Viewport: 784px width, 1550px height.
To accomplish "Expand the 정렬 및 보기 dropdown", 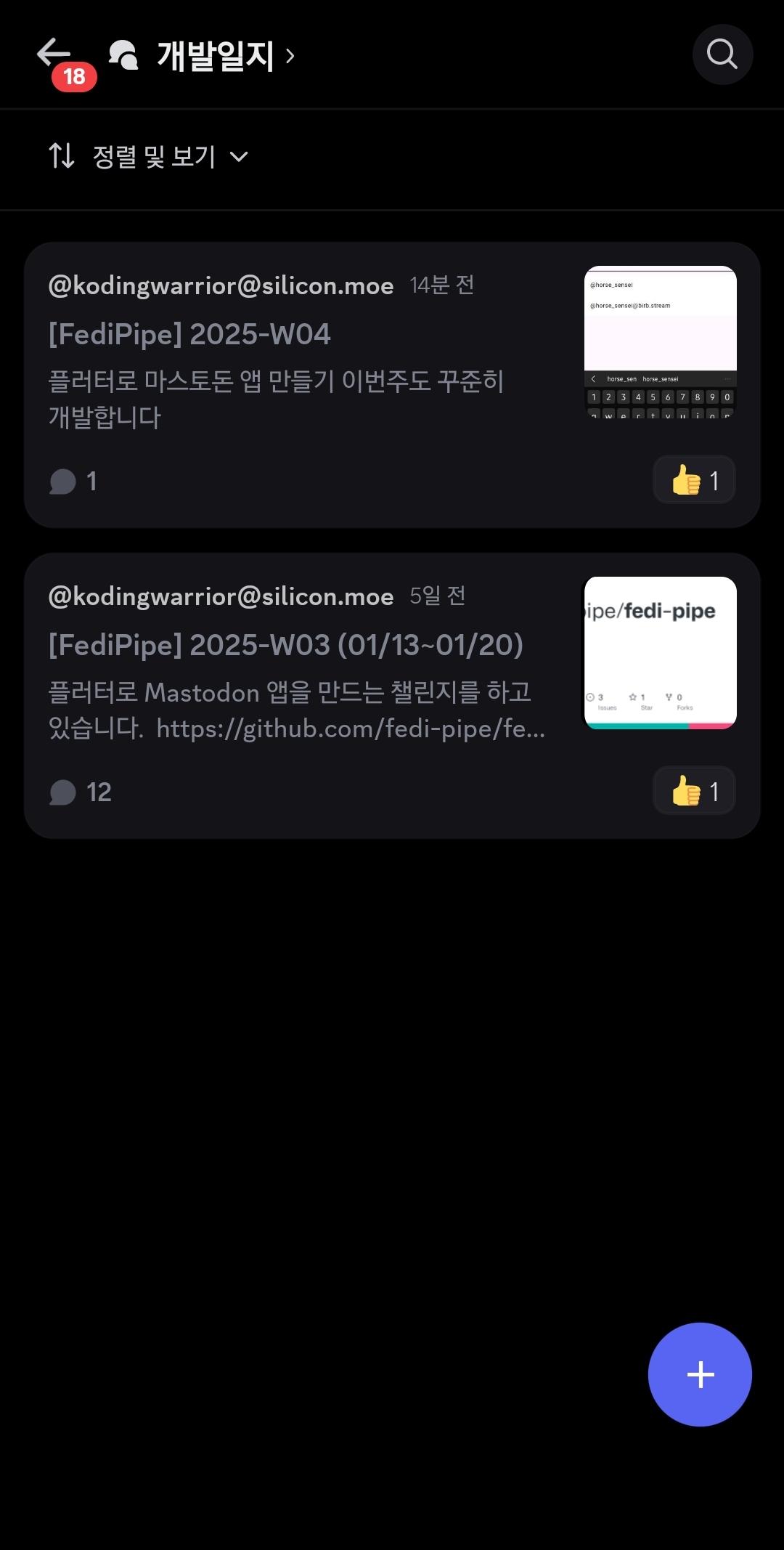I will (149, 156).
